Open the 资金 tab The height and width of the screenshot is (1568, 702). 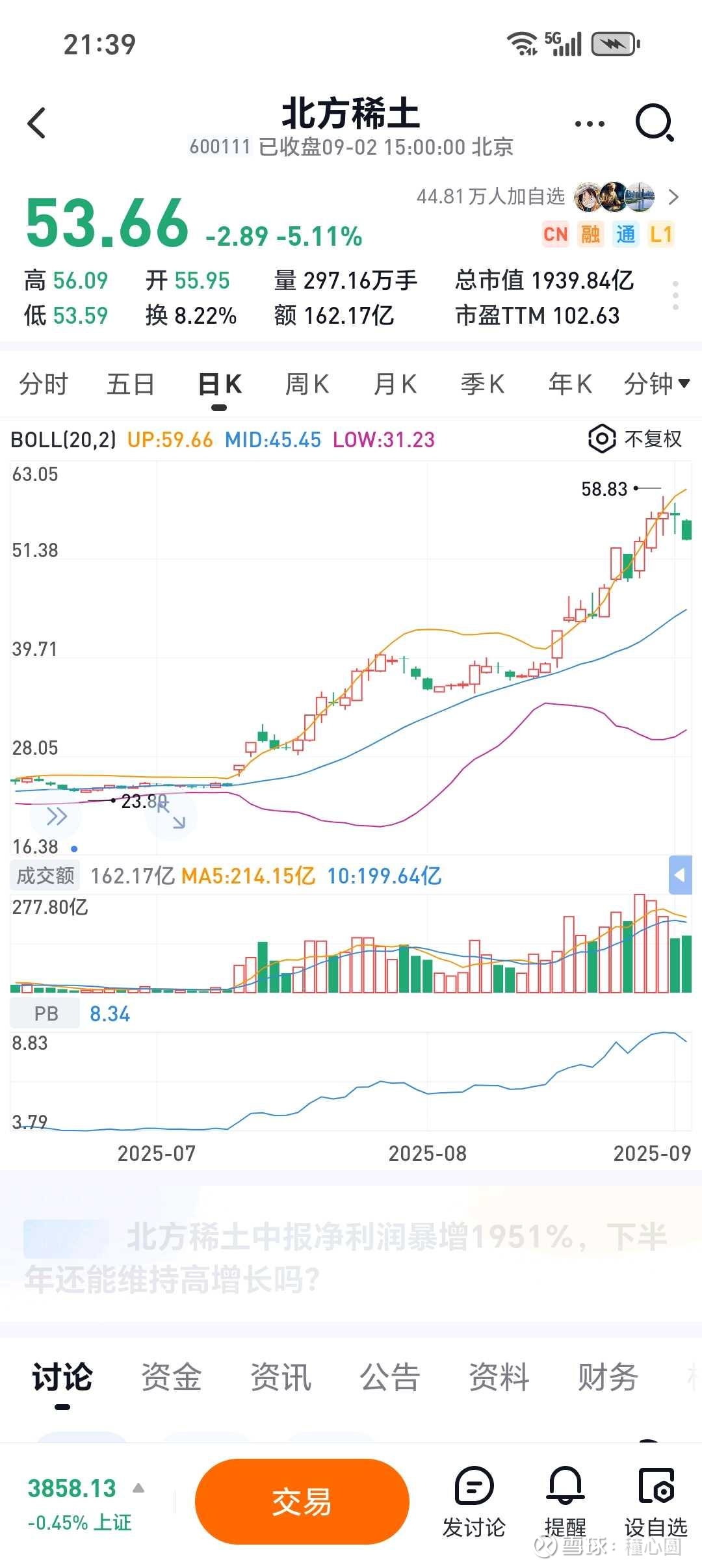tap(172, 1377)
